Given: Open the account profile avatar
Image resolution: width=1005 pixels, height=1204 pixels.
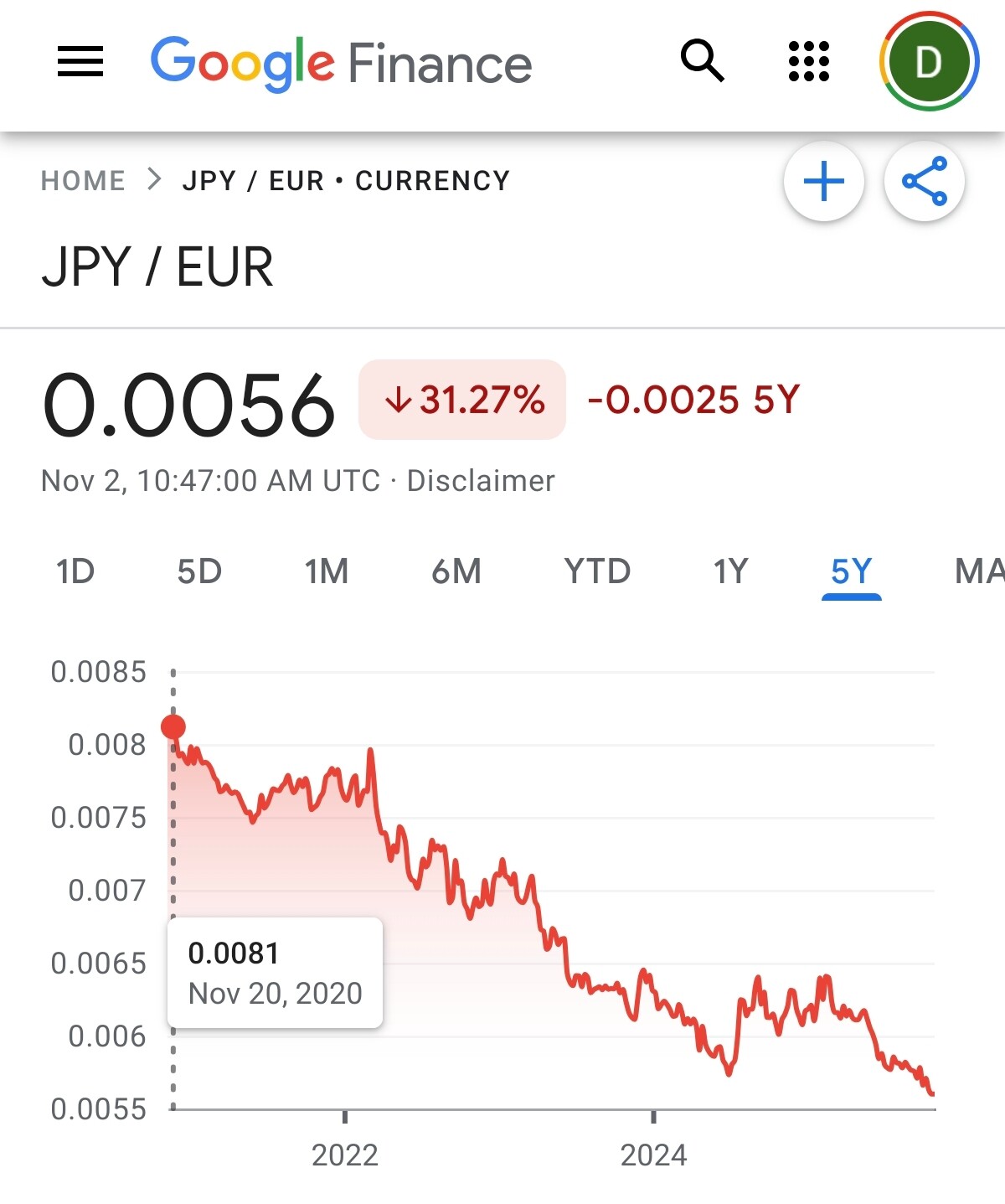Looking at the screenshot, I should click(929, 61).
